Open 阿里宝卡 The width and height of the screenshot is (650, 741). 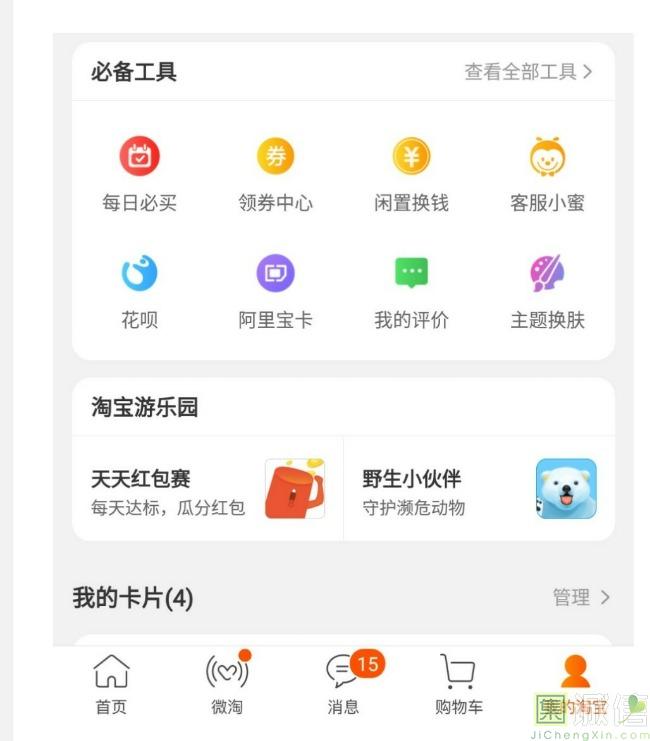point(275,290)
